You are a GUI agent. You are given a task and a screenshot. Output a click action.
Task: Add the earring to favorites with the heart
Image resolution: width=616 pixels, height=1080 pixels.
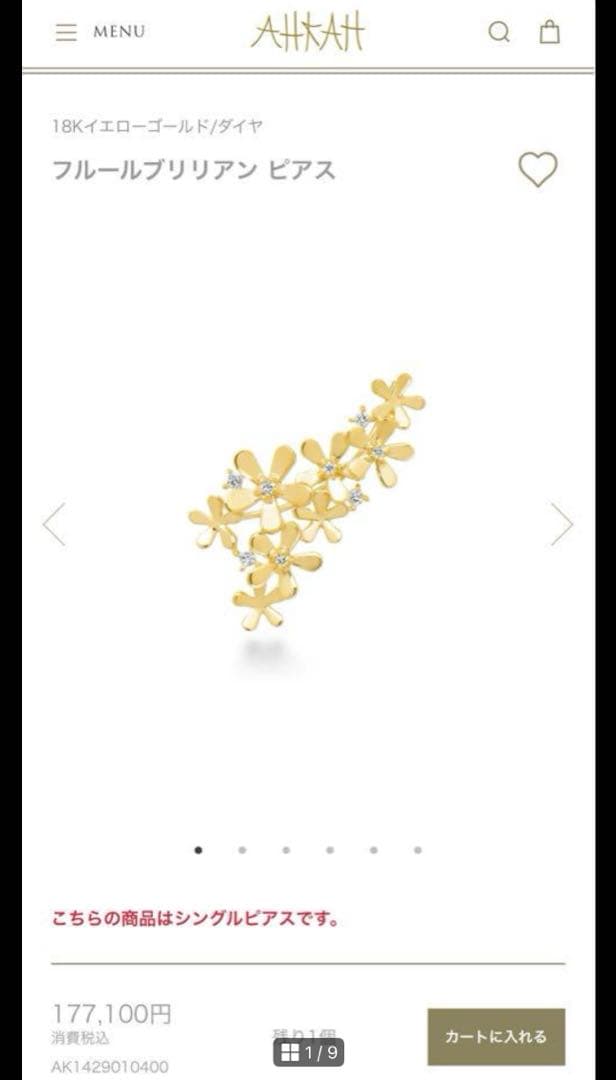click(537, 169)
